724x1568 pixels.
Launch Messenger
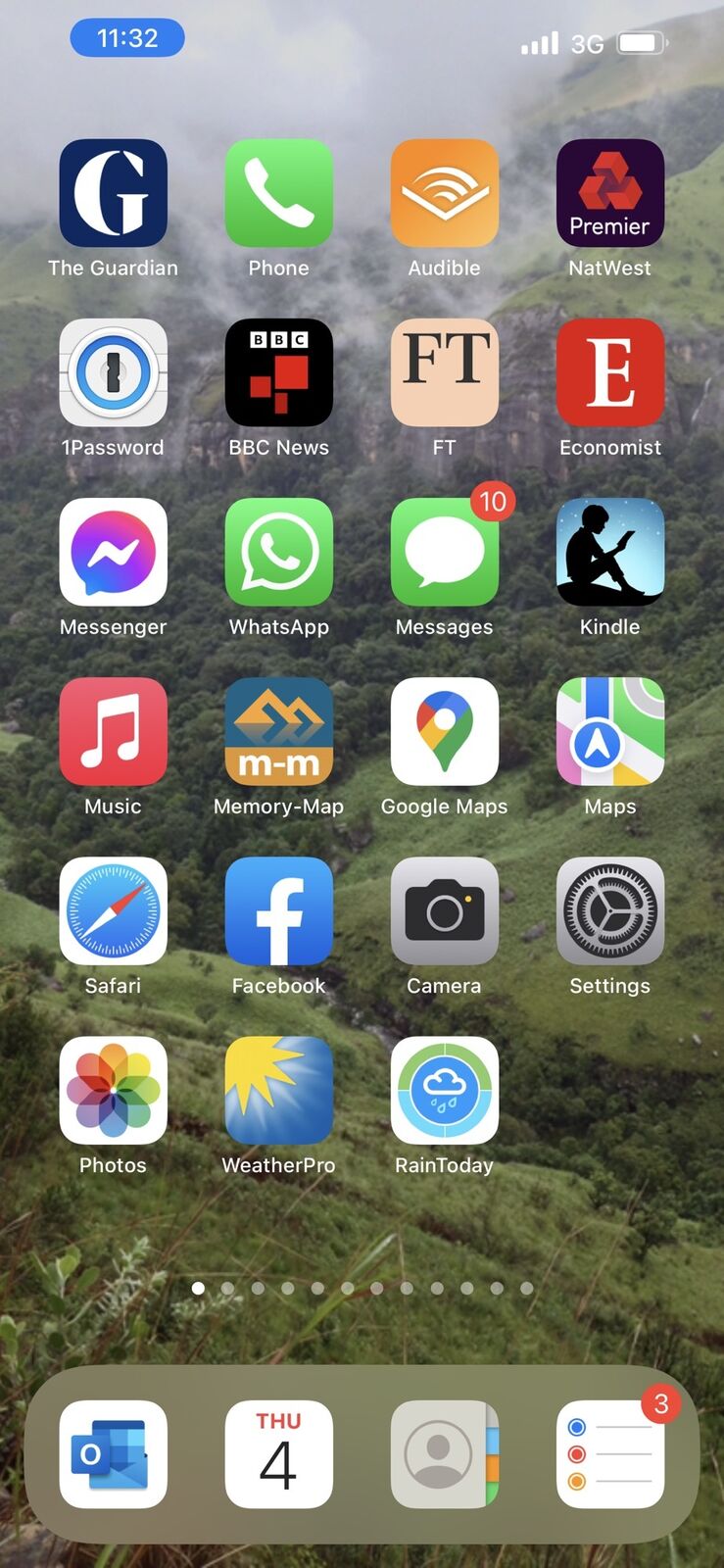click(113, 552)
